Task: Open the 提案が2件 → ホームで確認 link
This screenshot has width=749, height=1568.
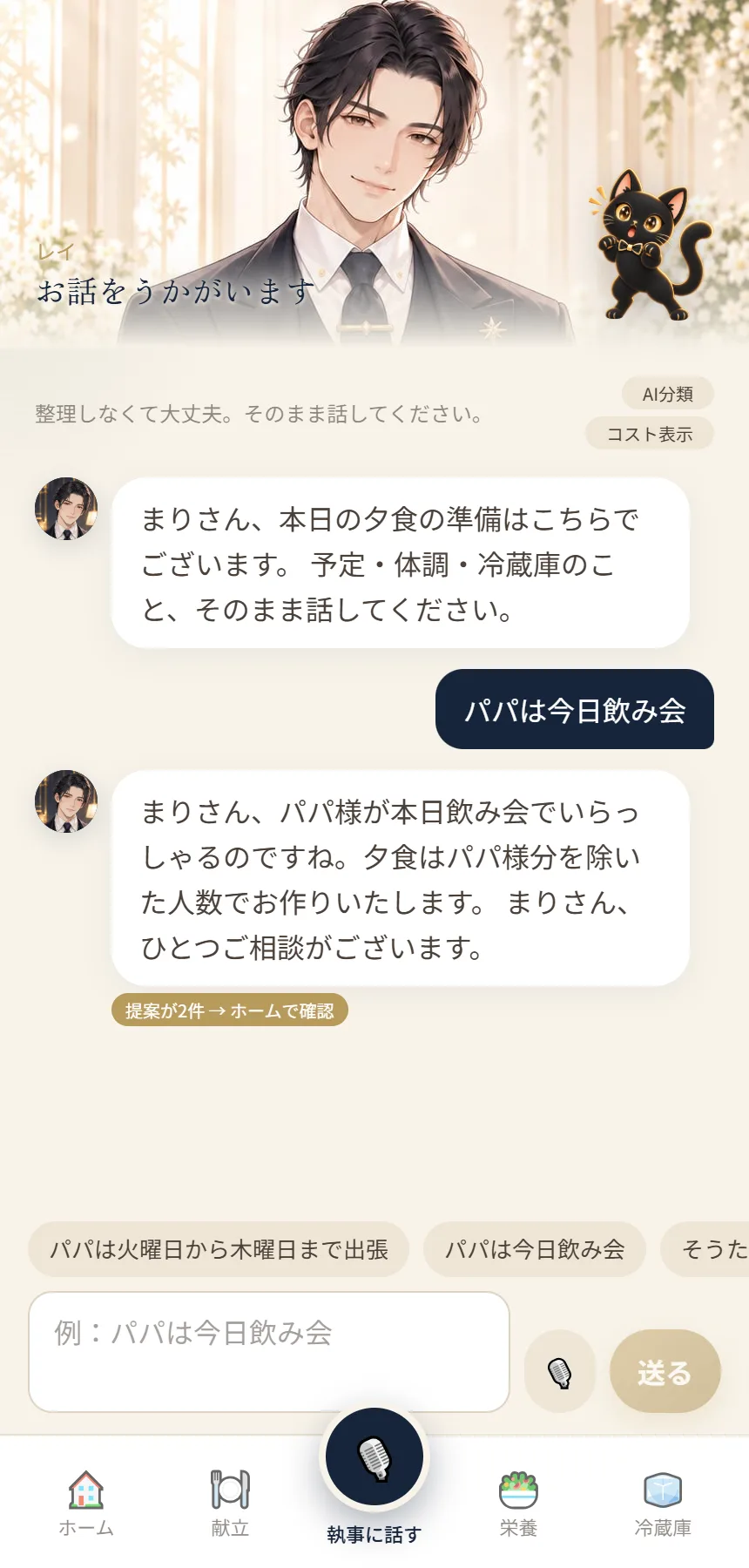Action: [x=230, y=1010]
